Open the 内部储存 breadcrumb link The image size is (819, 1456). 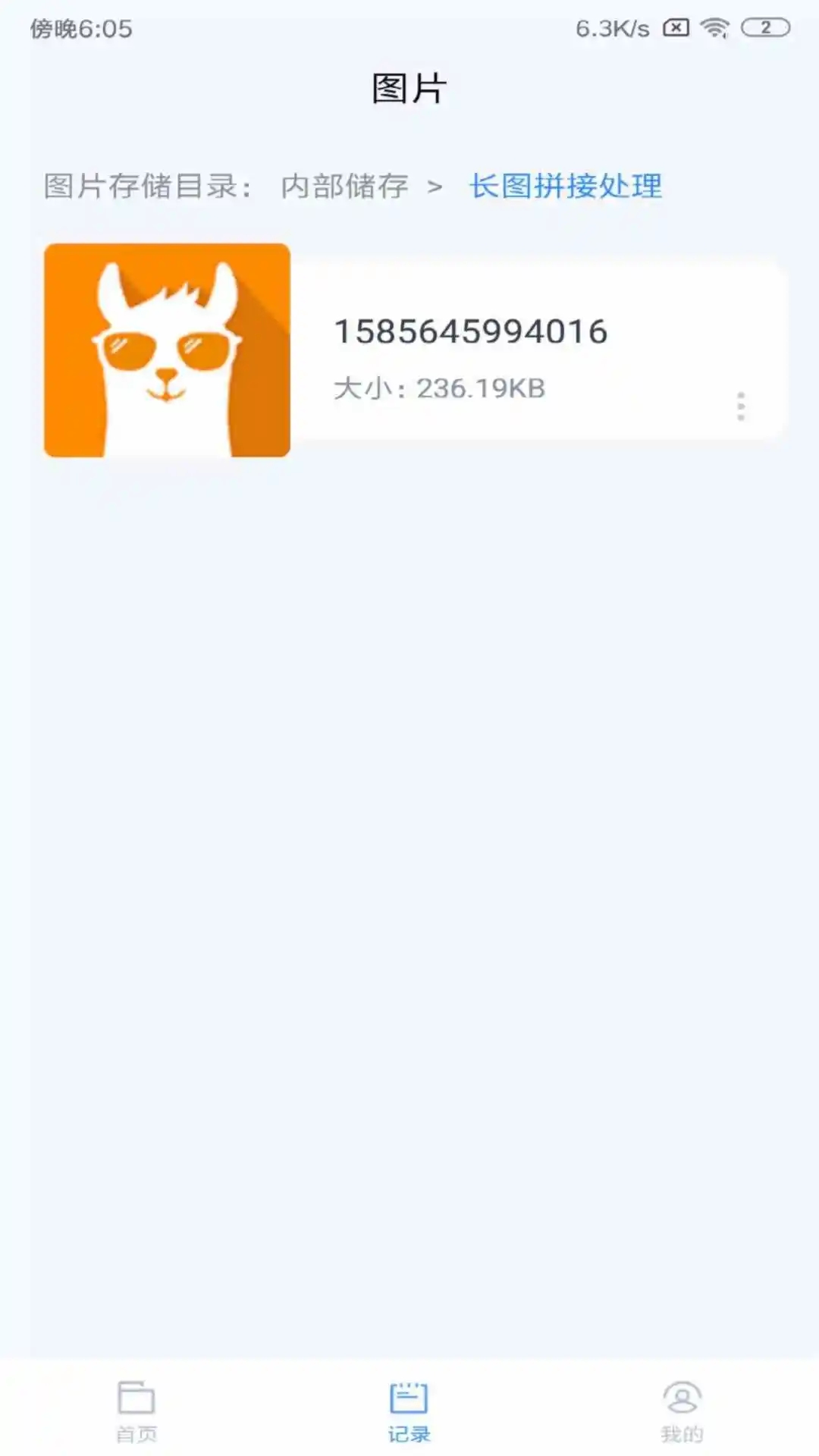click(345, 186)
